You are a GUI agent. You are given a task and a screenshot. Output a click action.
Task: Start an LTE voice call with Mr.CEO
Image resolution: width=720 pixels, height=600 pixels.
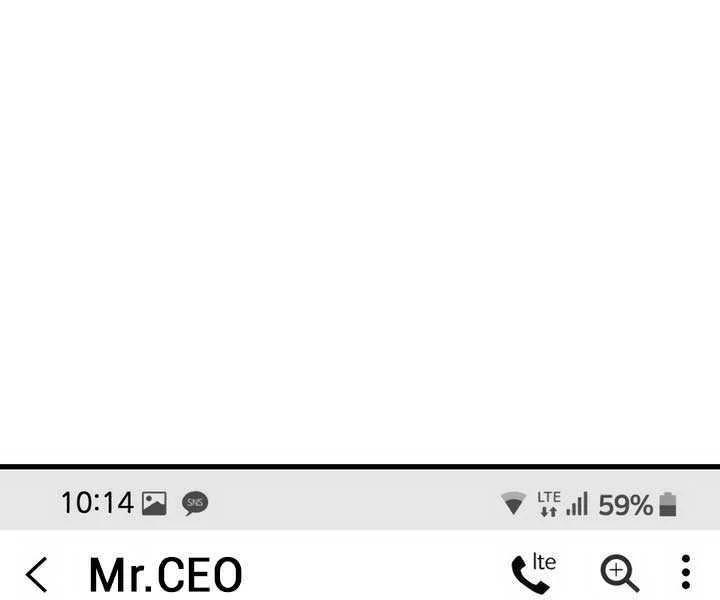pos(534,572)
